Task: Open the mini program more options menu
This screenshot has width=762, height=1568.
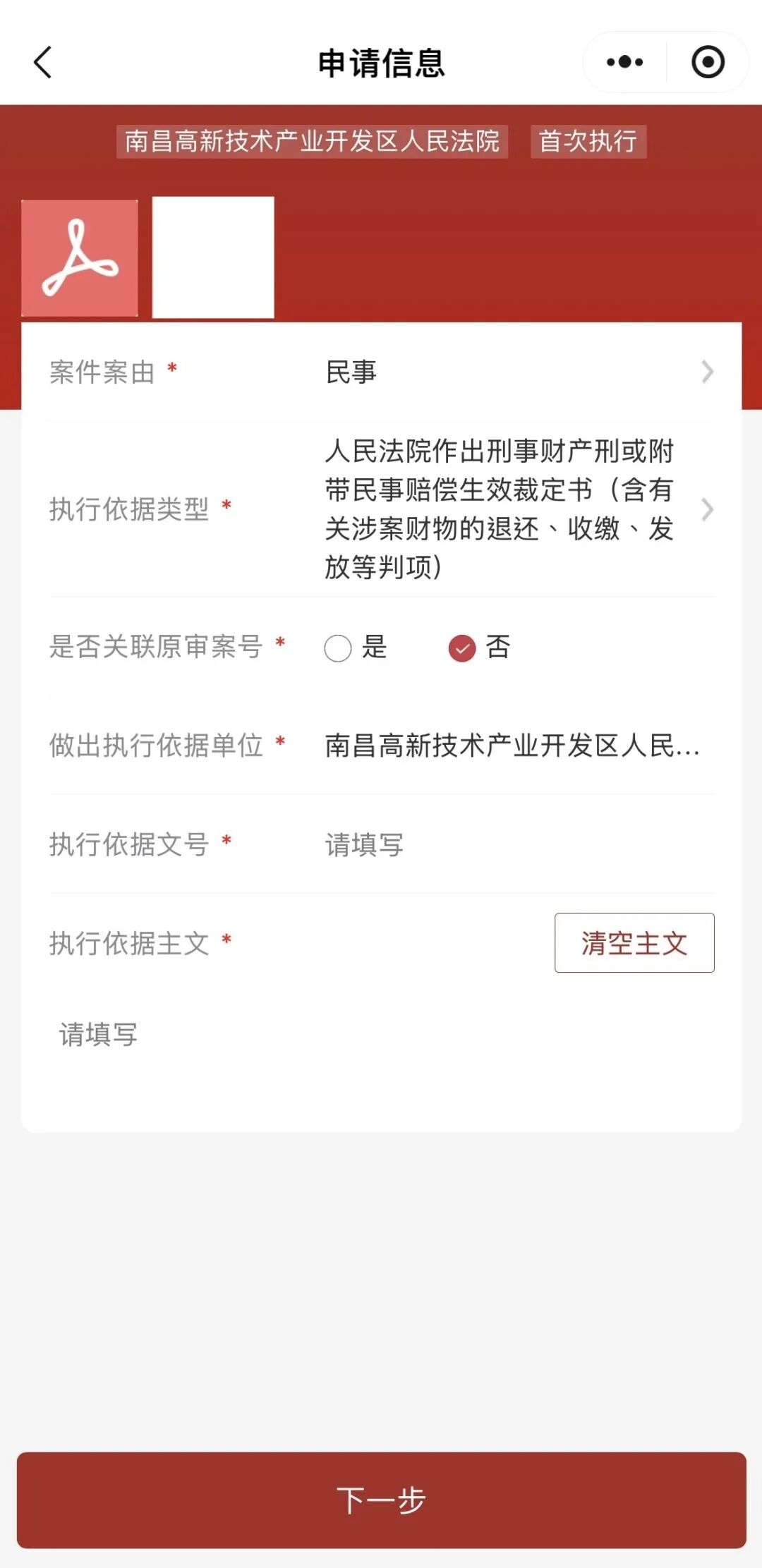Action: click(x=624, y=62)
